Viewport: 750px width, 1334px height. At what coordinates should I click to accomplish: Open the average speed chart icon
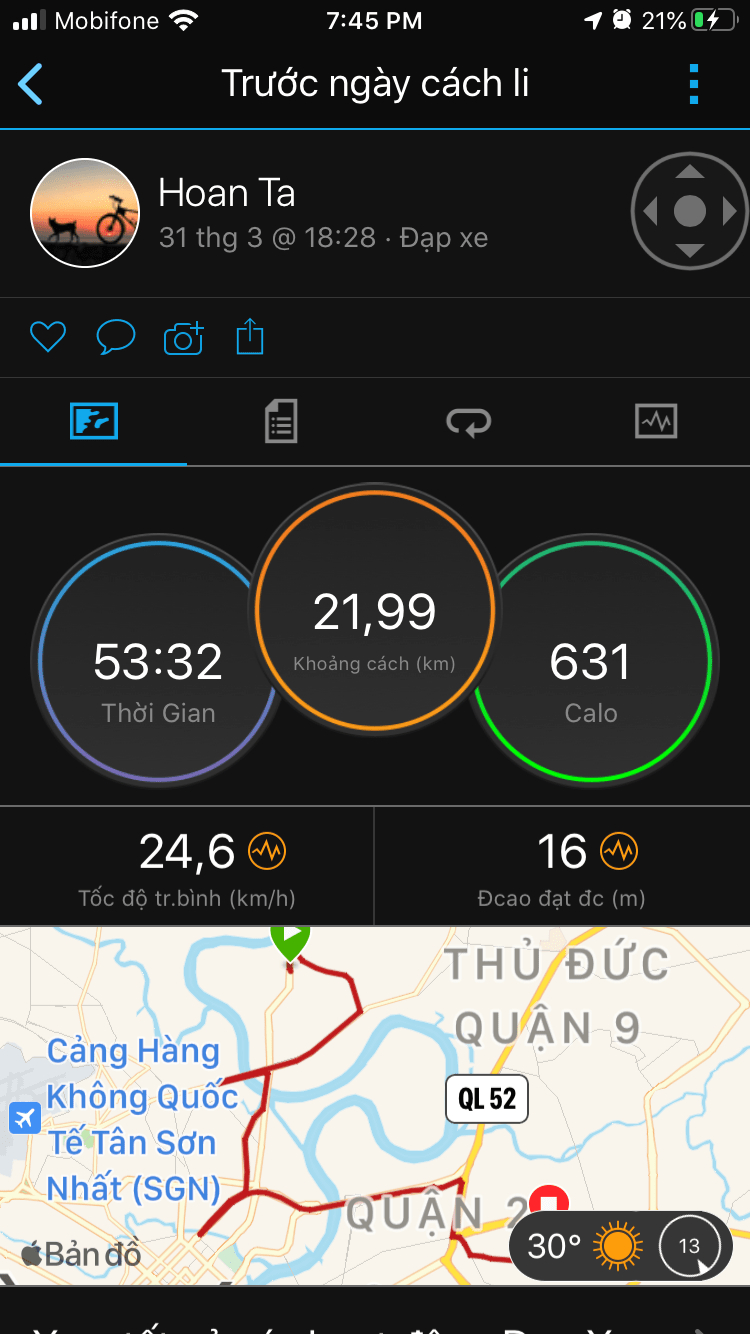pos(267,852)
